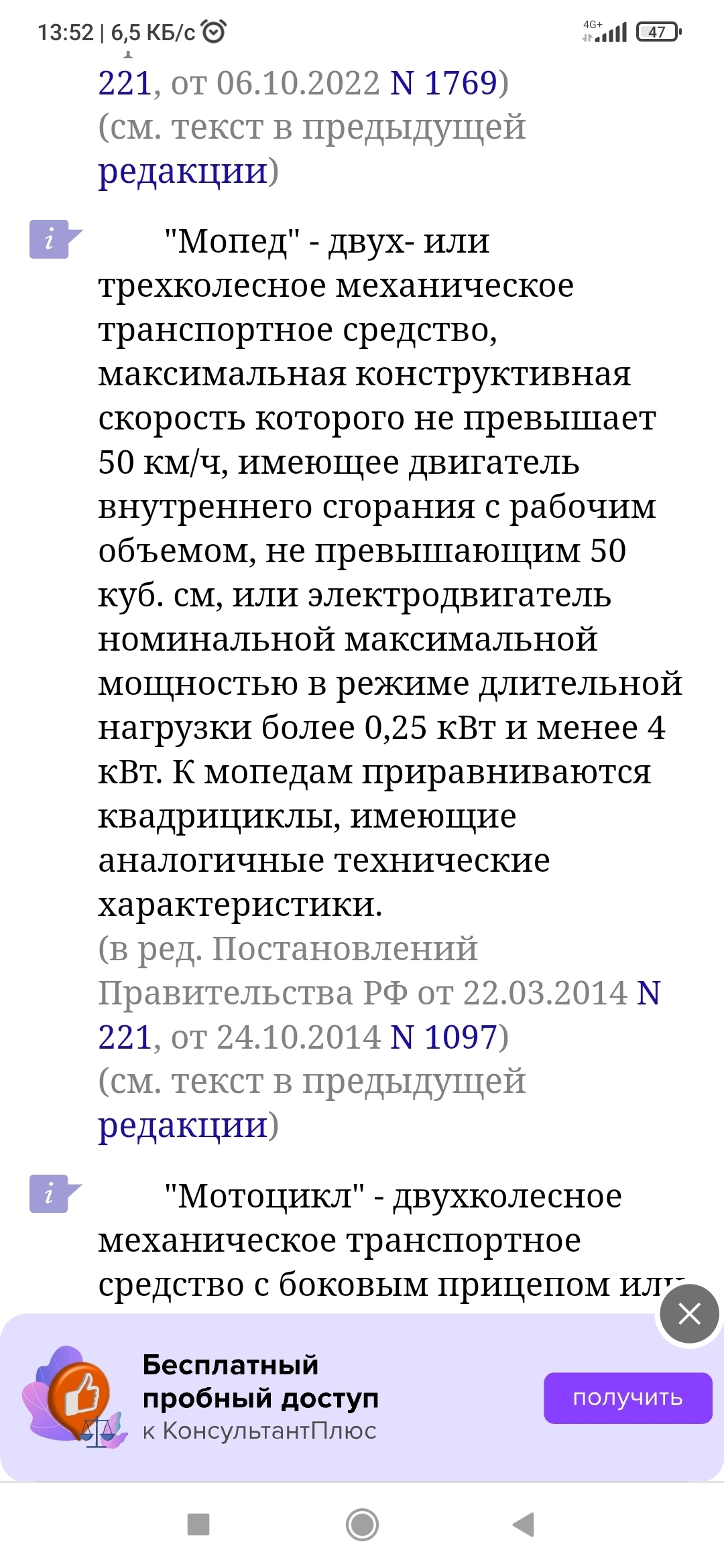This screenshot has height=1568, width=724.
Task: Tap the info icon beside the Мопед definition
Action: tap(51, 239)
